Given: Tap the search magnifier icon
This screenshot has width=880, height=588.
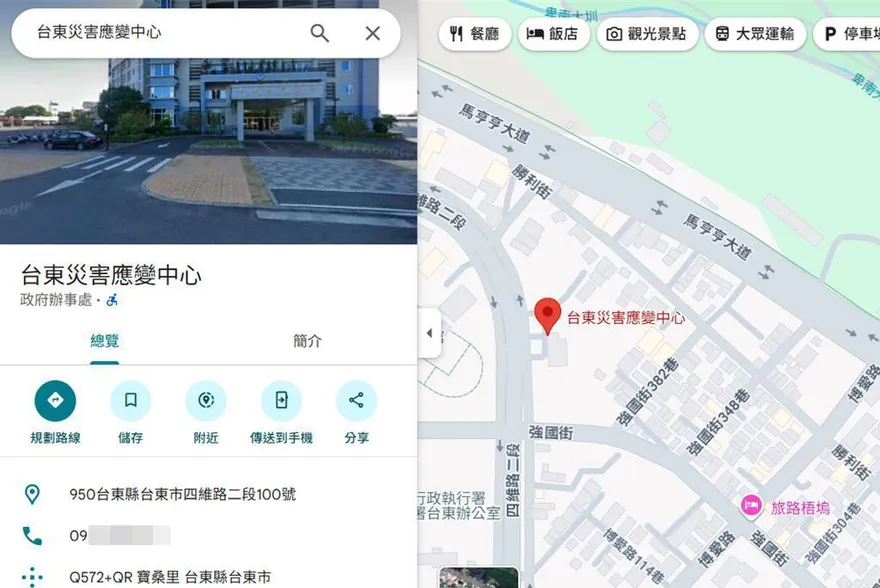Looking at the screenshot, I should (319, 33).
